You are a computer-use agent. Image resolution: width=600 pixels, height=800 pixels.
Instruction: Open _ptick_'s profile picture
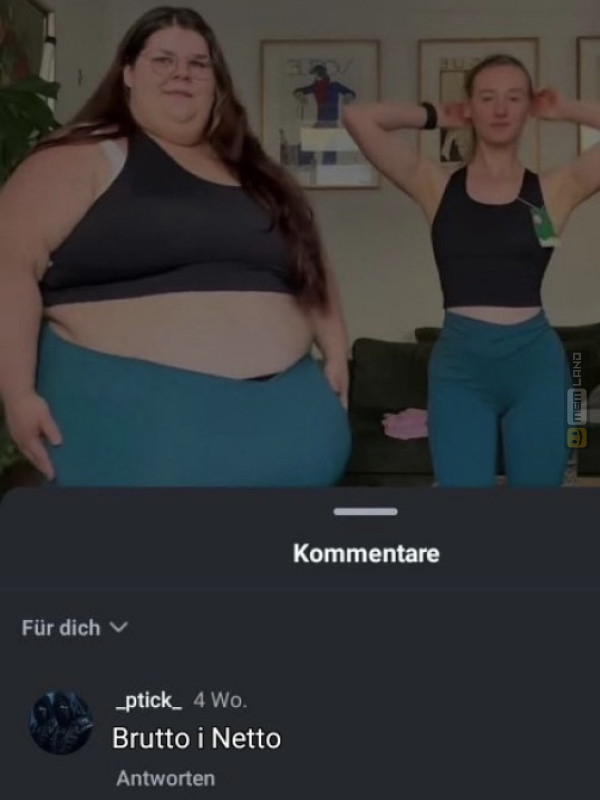[61, 723]
